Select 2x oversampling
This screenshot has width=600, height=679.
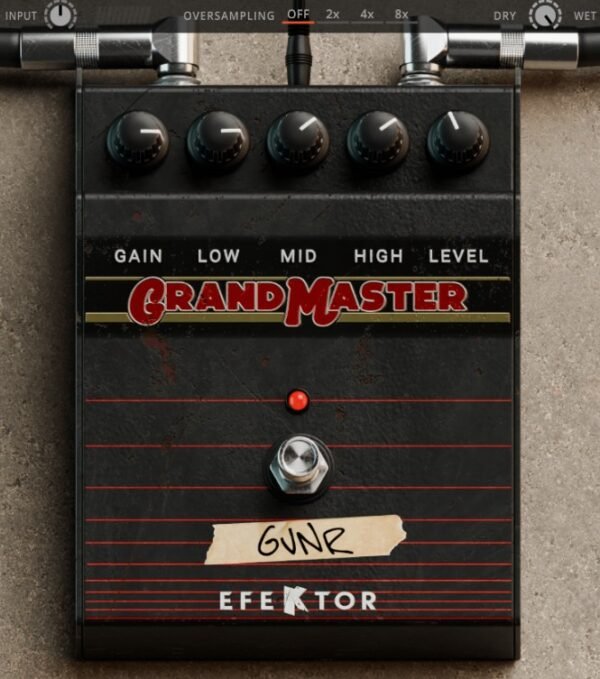[x=333, y=14]
